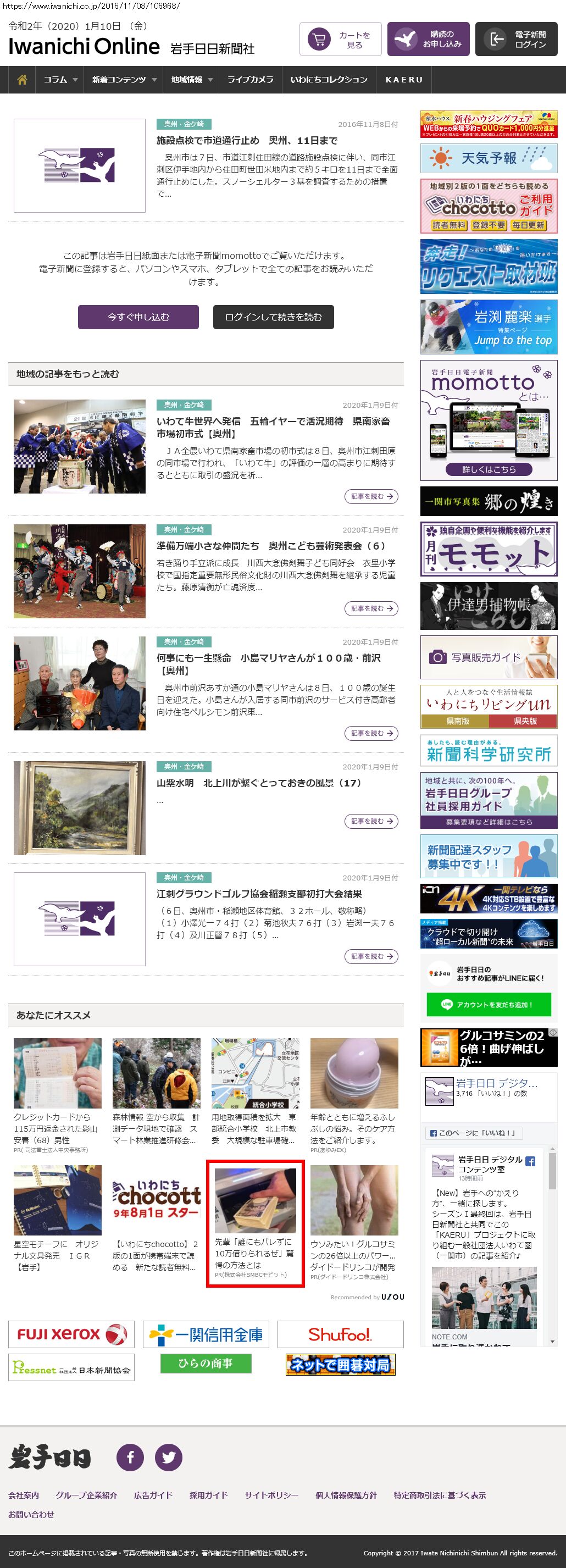Expand the 地域情報 menu
The image size is (566, 1568).
tap(191, 80)
